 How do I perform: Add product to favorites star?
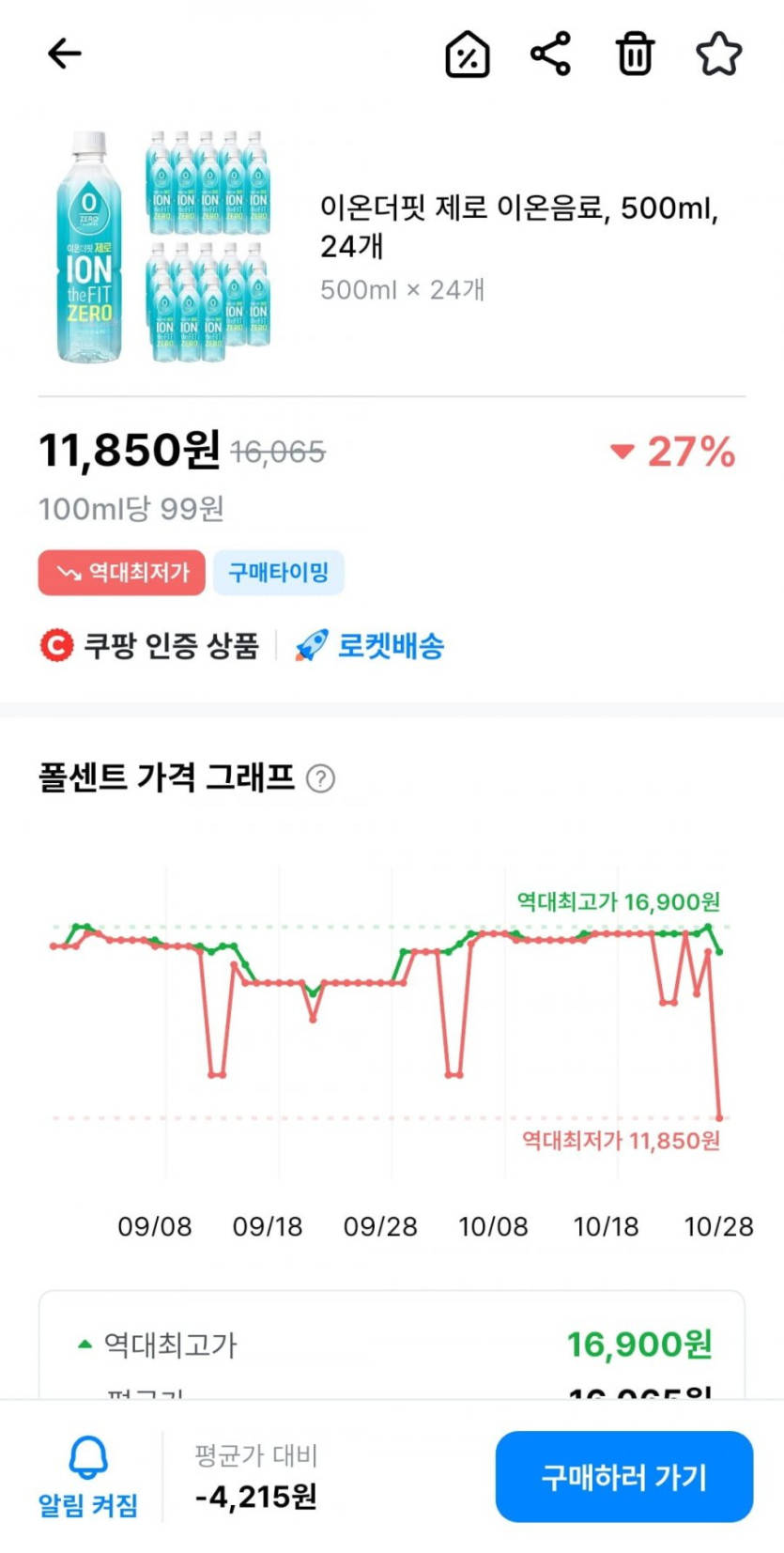coord(718,54)
